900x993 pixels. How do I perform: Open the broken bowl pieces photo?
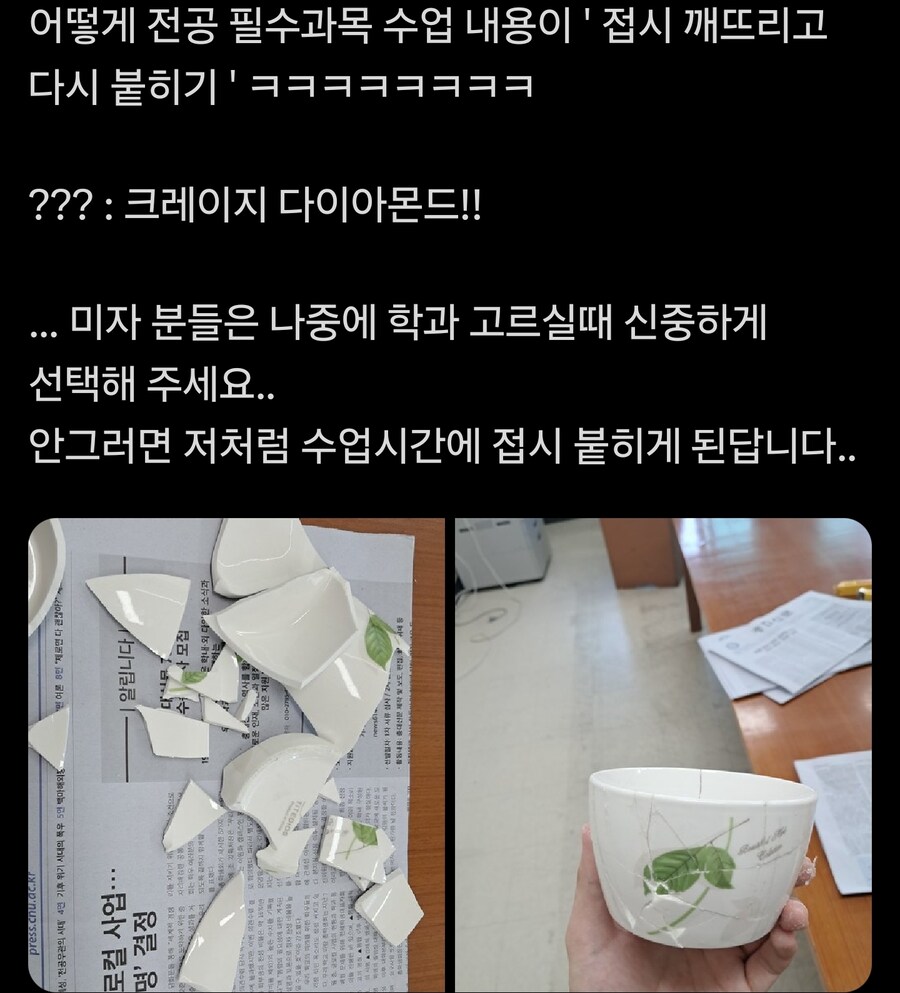click(x=236, y=755)
